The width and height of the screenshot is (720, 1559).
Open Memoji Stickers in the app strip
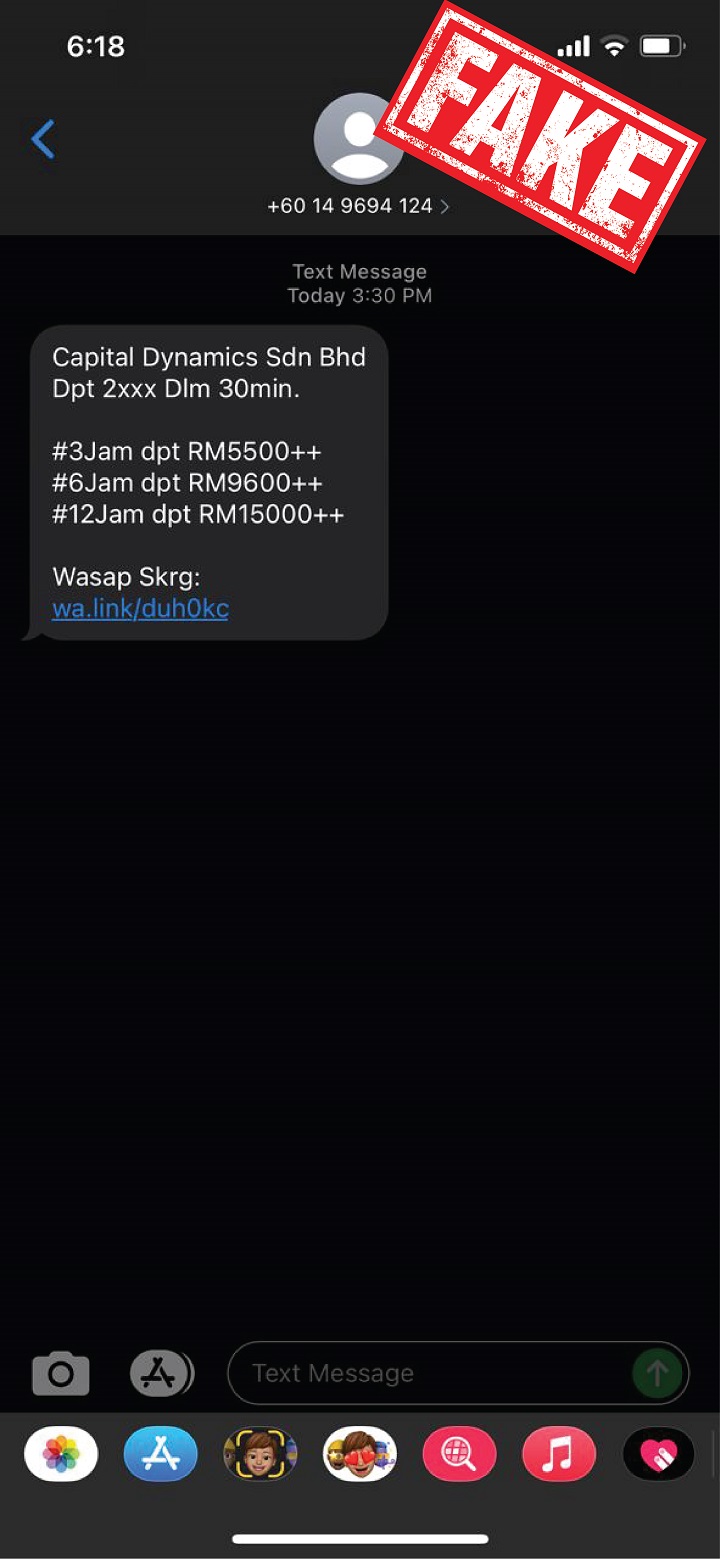(360, 1454)
